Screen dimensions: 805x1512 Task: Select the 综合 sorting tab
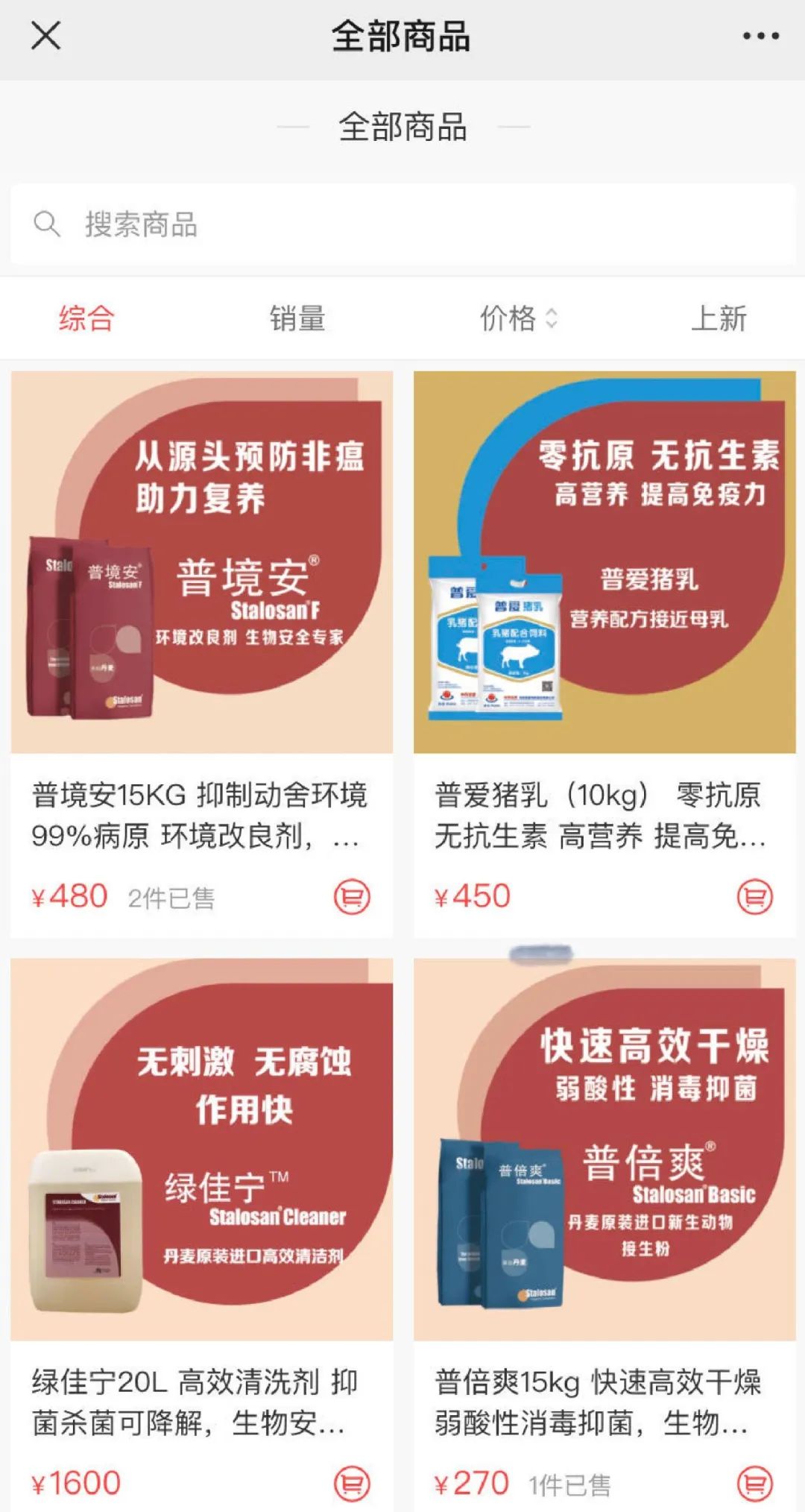[x=86, y=318]
